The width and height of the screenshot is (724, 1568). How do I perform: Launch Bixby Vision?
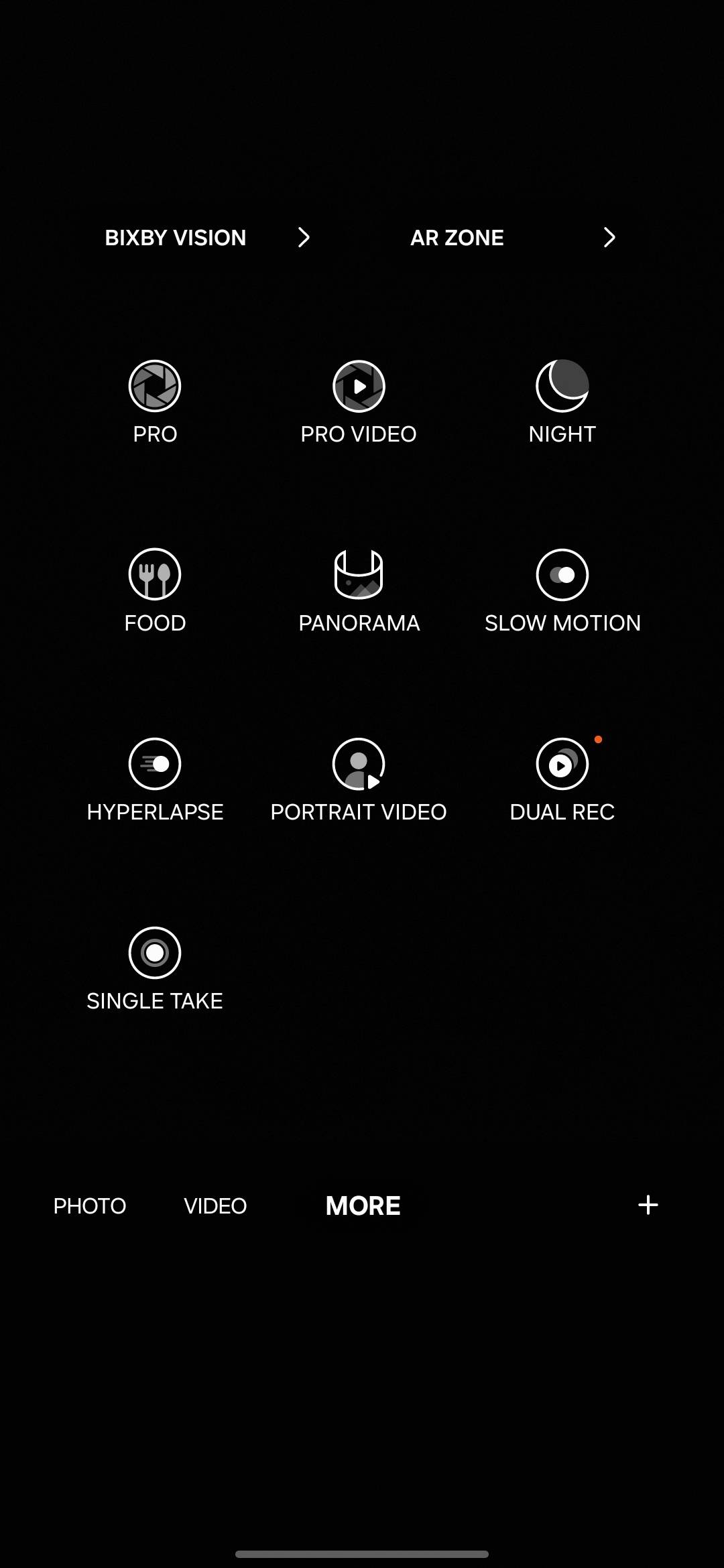click(176, 237)
